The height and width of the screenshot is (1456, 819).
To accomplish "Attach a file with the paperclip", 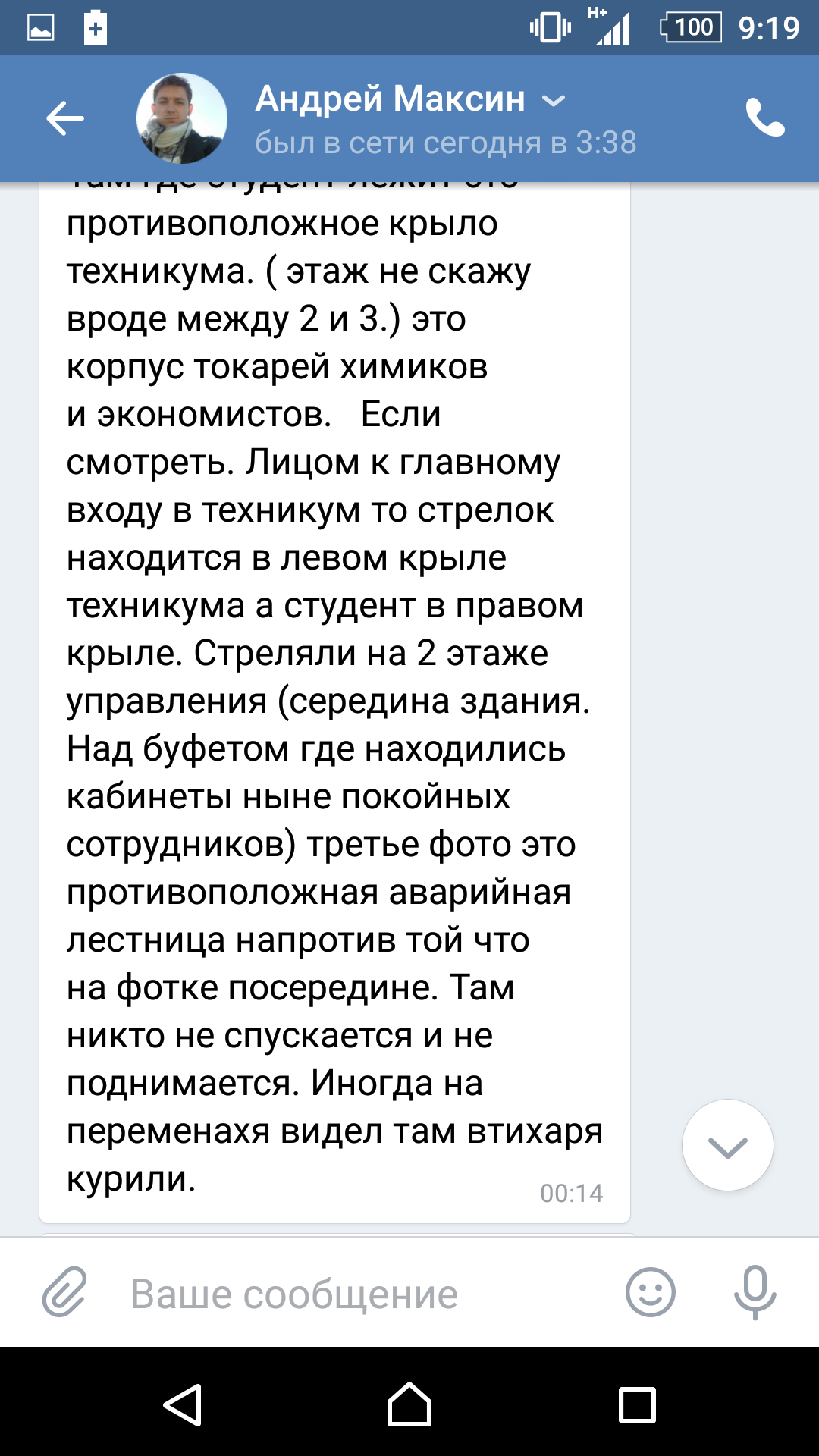I will click(64, 1291).
